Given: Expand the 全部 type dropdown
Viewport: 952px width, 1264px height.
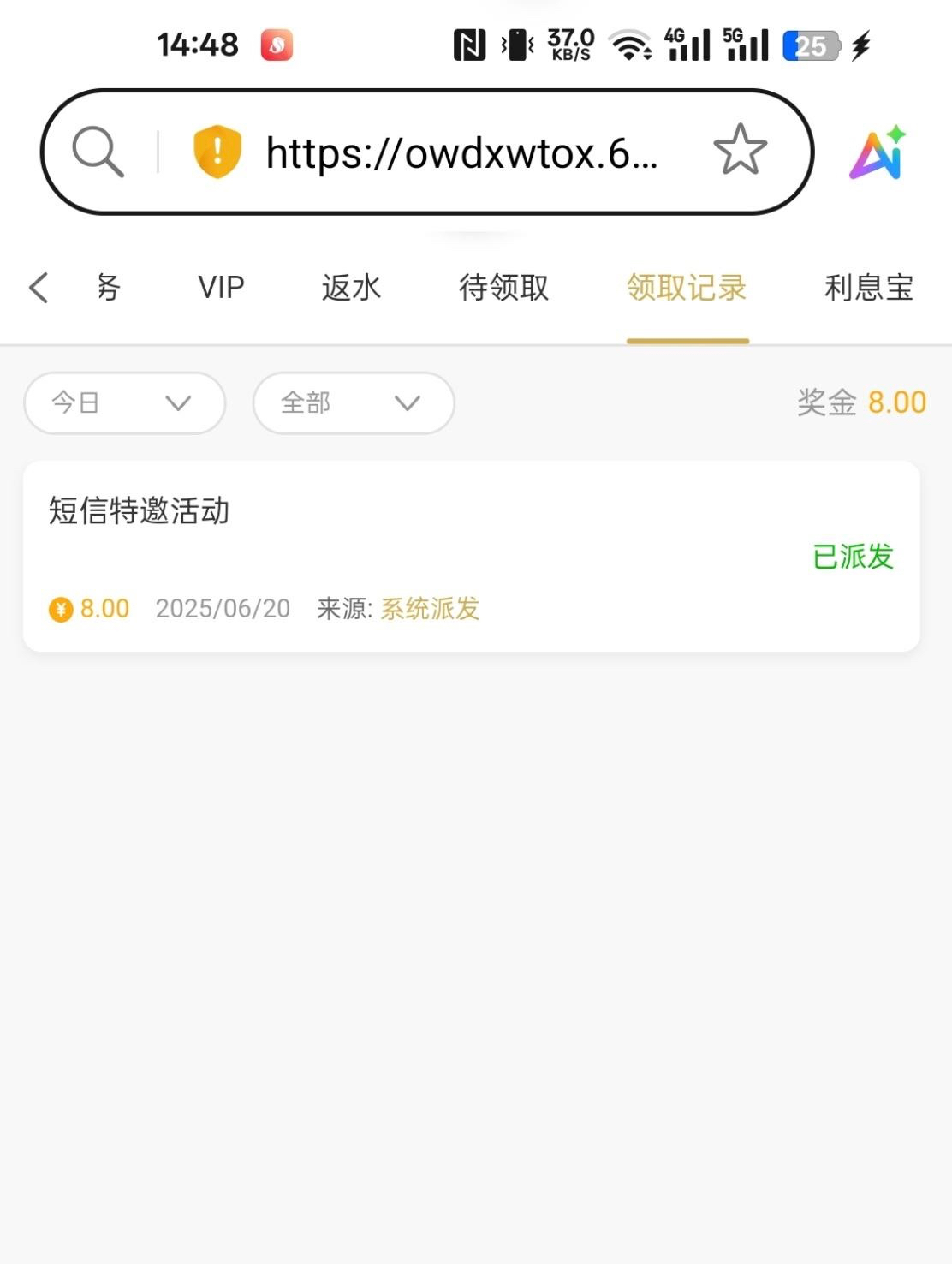Looking at the screenshot, I should coord(353,402).
